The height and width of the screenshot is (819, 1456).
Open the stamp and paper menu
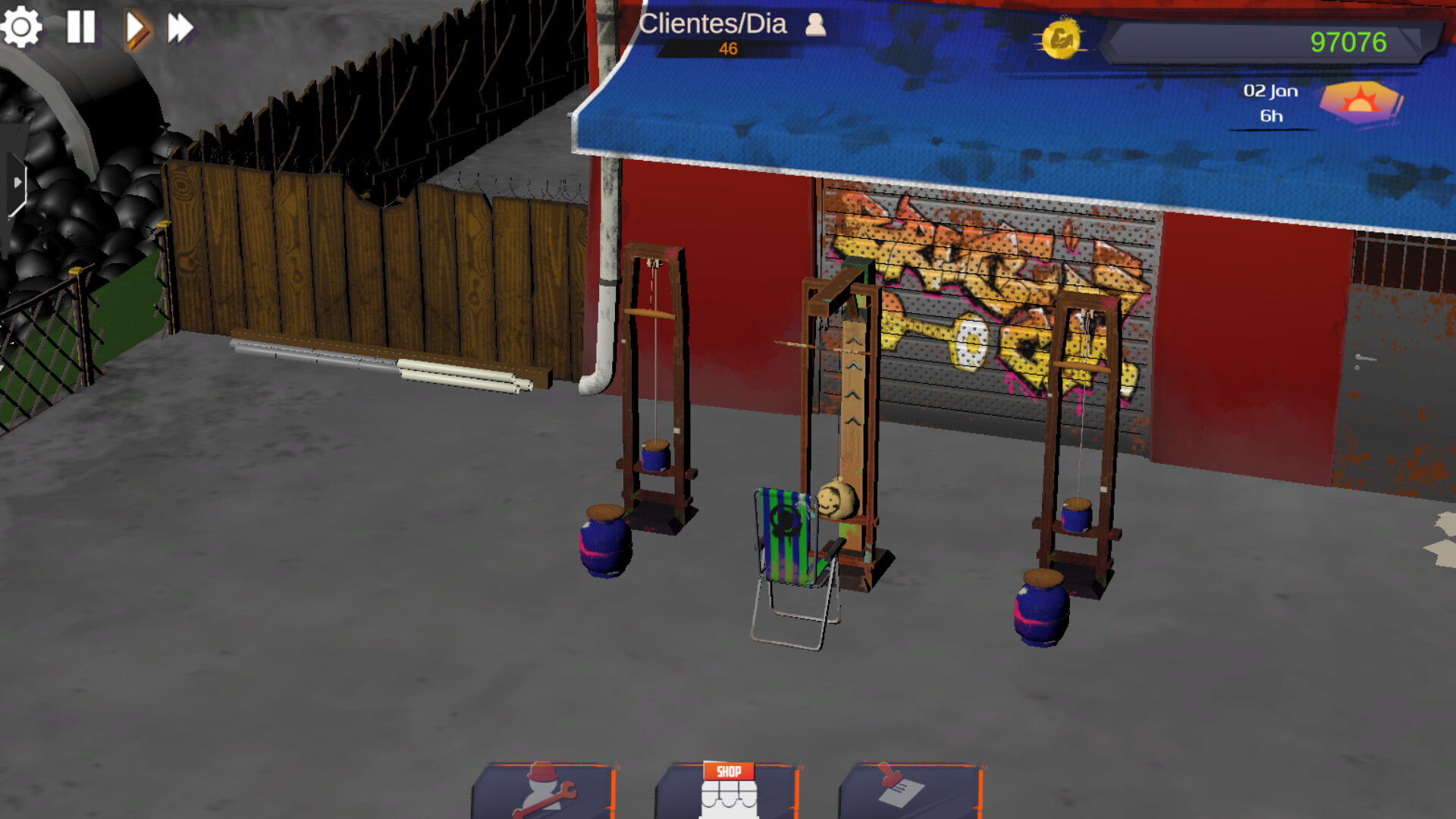point(910,790)
